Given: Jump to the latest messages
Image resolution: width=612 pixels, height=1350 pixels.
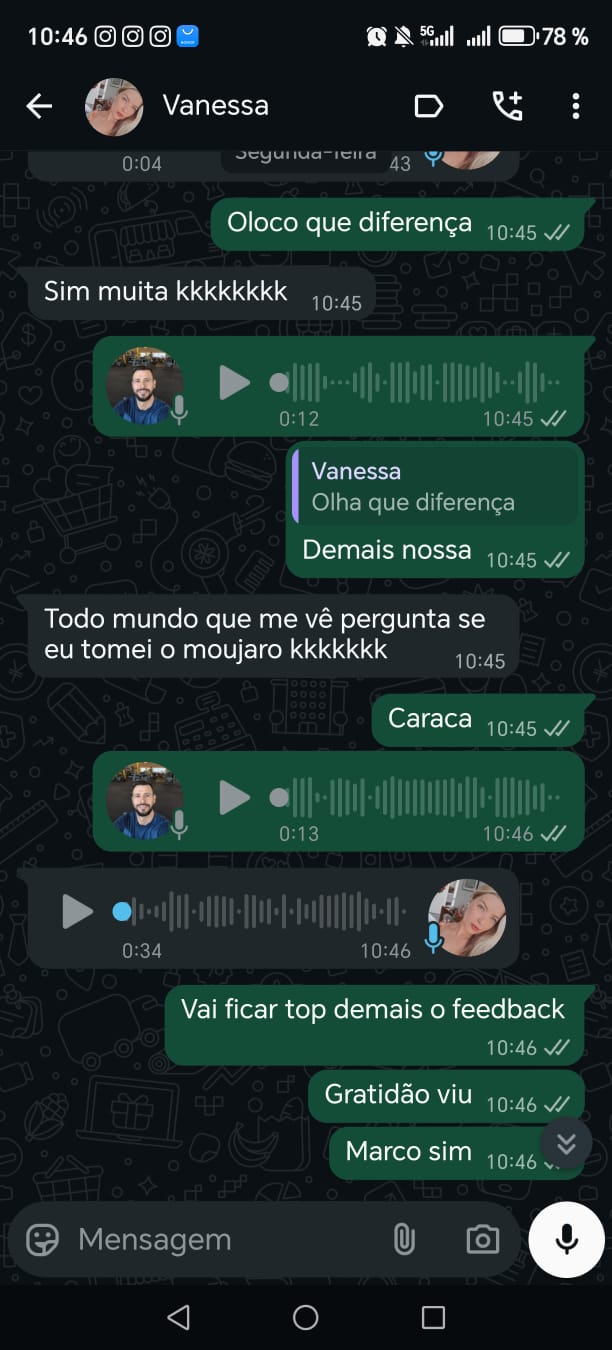Looking at the screenshot, I should click(x=566, y=1143).
